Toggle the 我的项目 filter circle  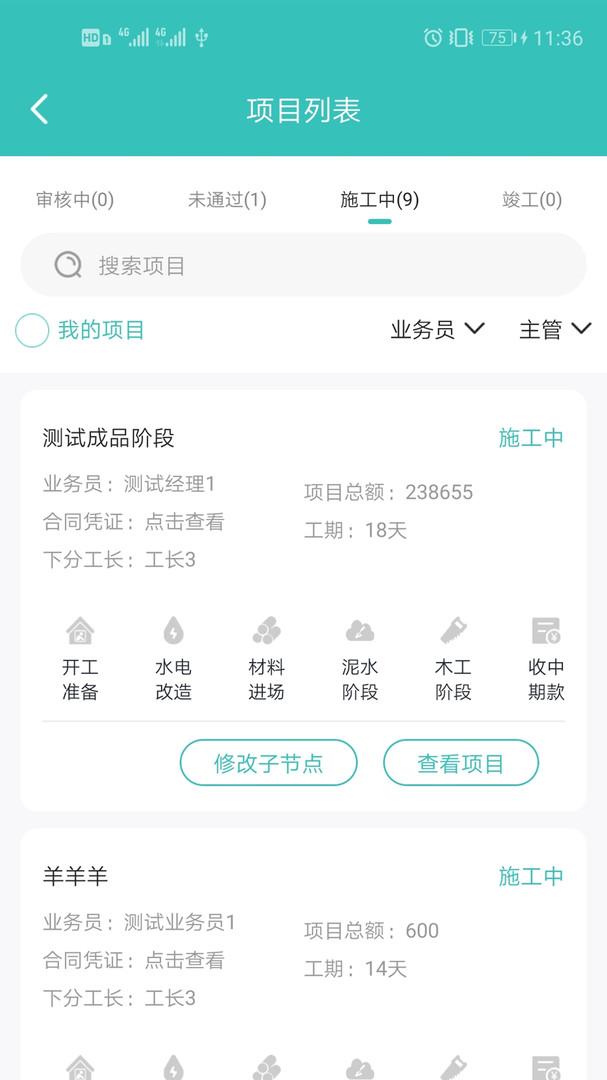point(32,330)
